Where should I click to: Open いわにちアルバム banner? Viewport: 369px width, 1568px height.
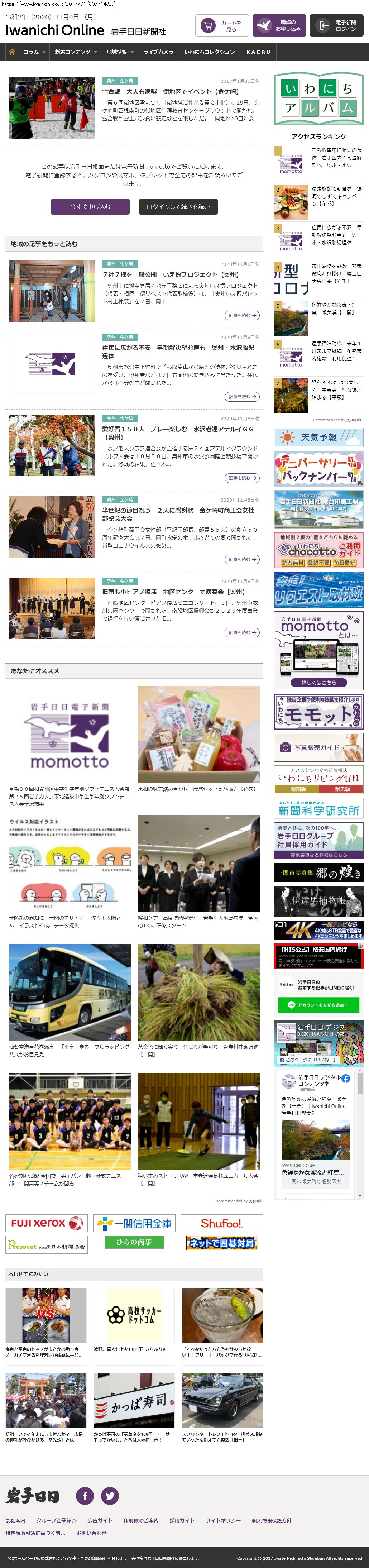click(x=318, y=98)
